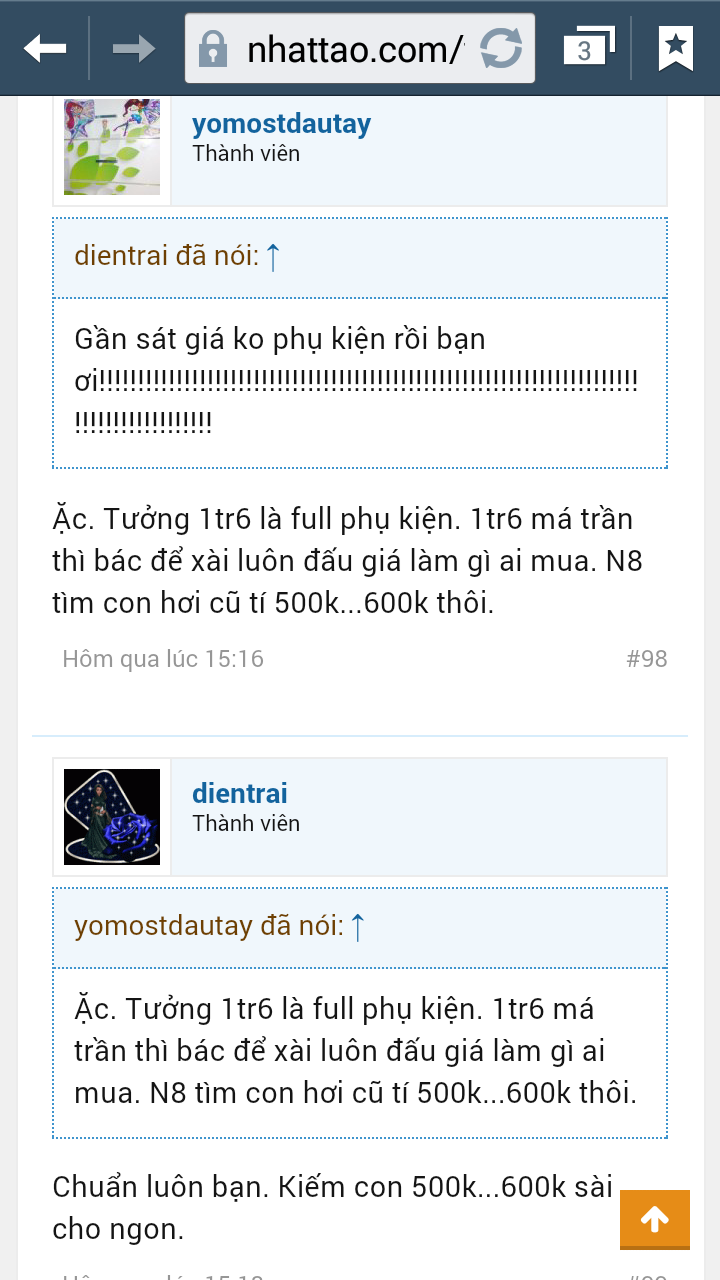
Task: Open the browser tabs switcher
Action: (587, 47)
